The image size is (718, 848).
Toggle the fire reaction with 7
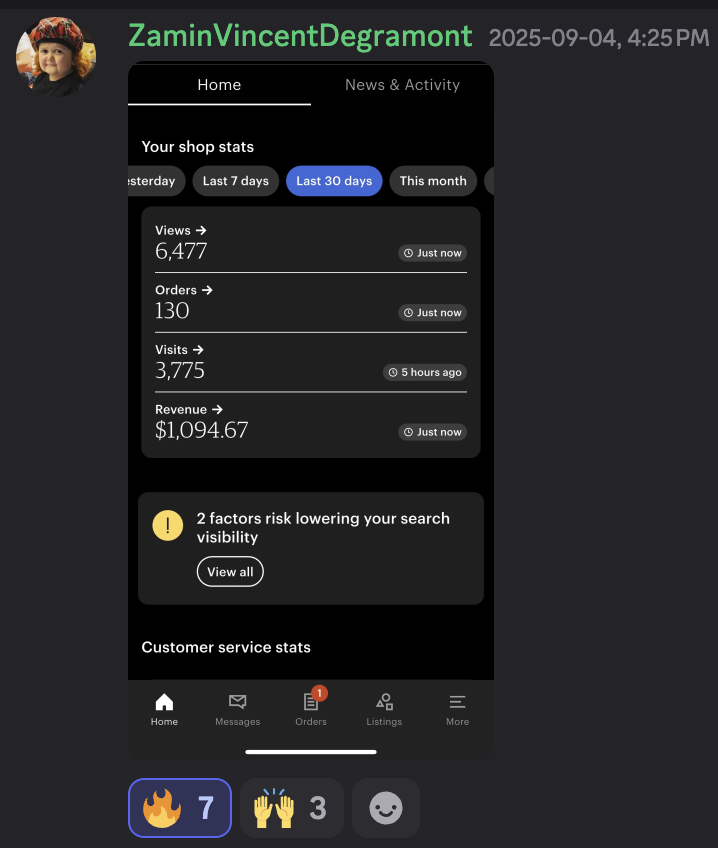click(x=180, y=808)
